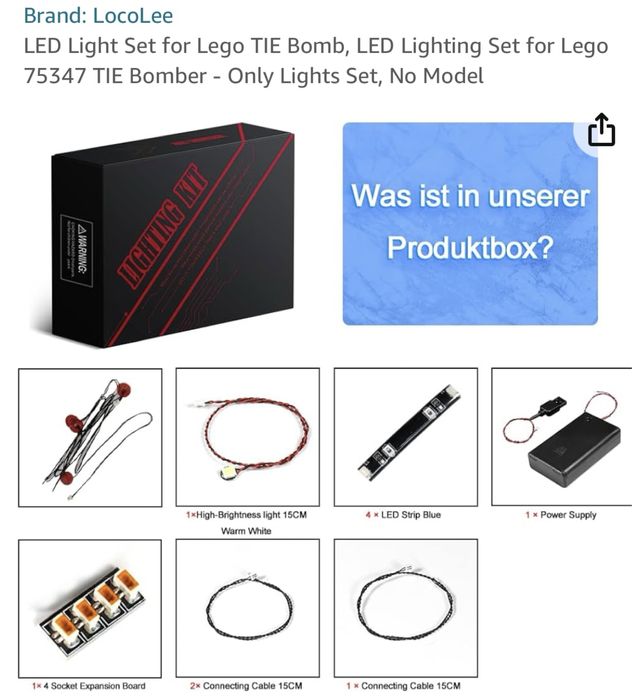
Task: Open the lighting kit product image
Action: click(172, 234)
